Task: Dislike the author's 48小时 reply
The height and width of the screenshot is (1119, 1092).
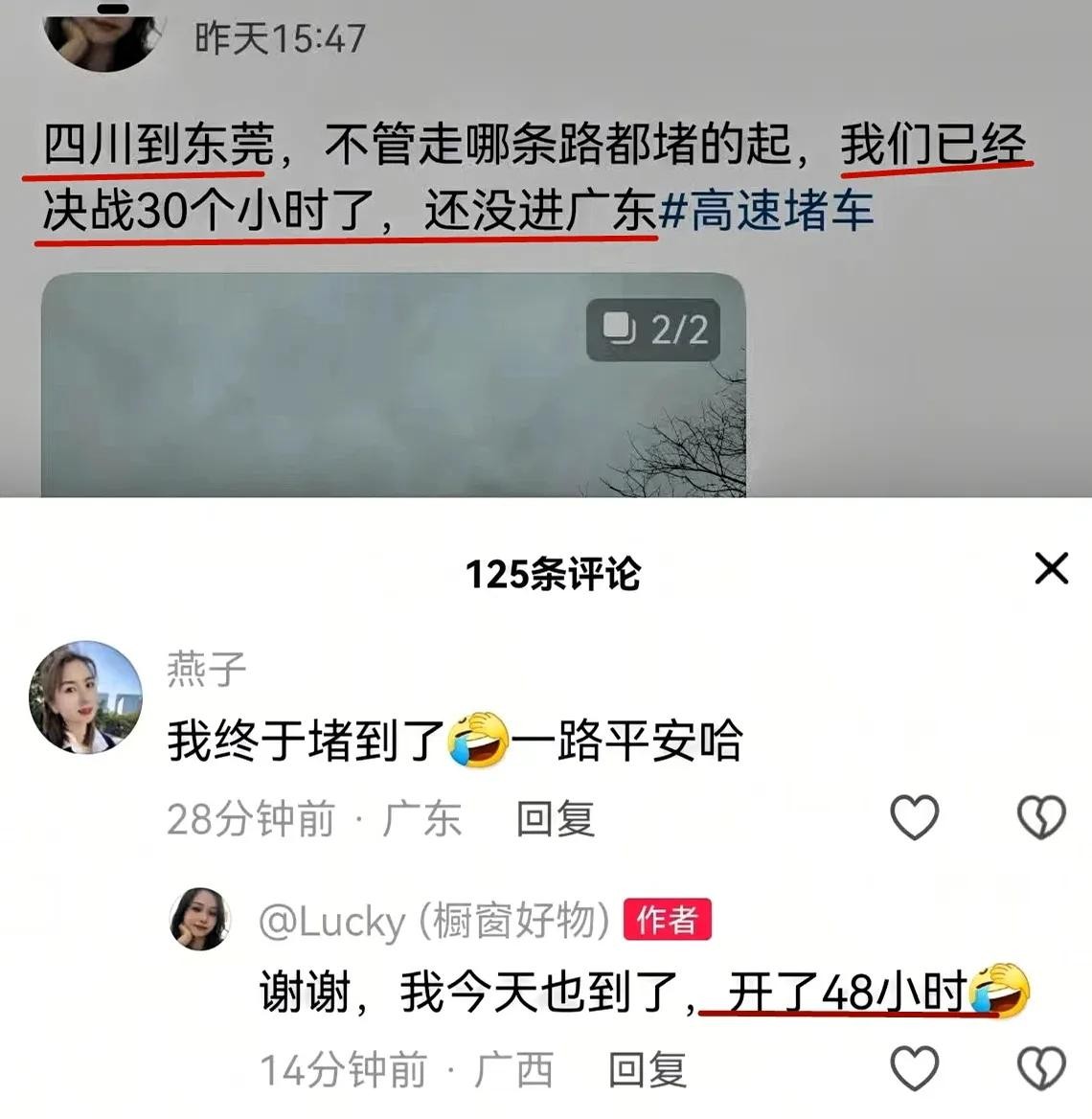Action: click(x=1040, y=1068)
